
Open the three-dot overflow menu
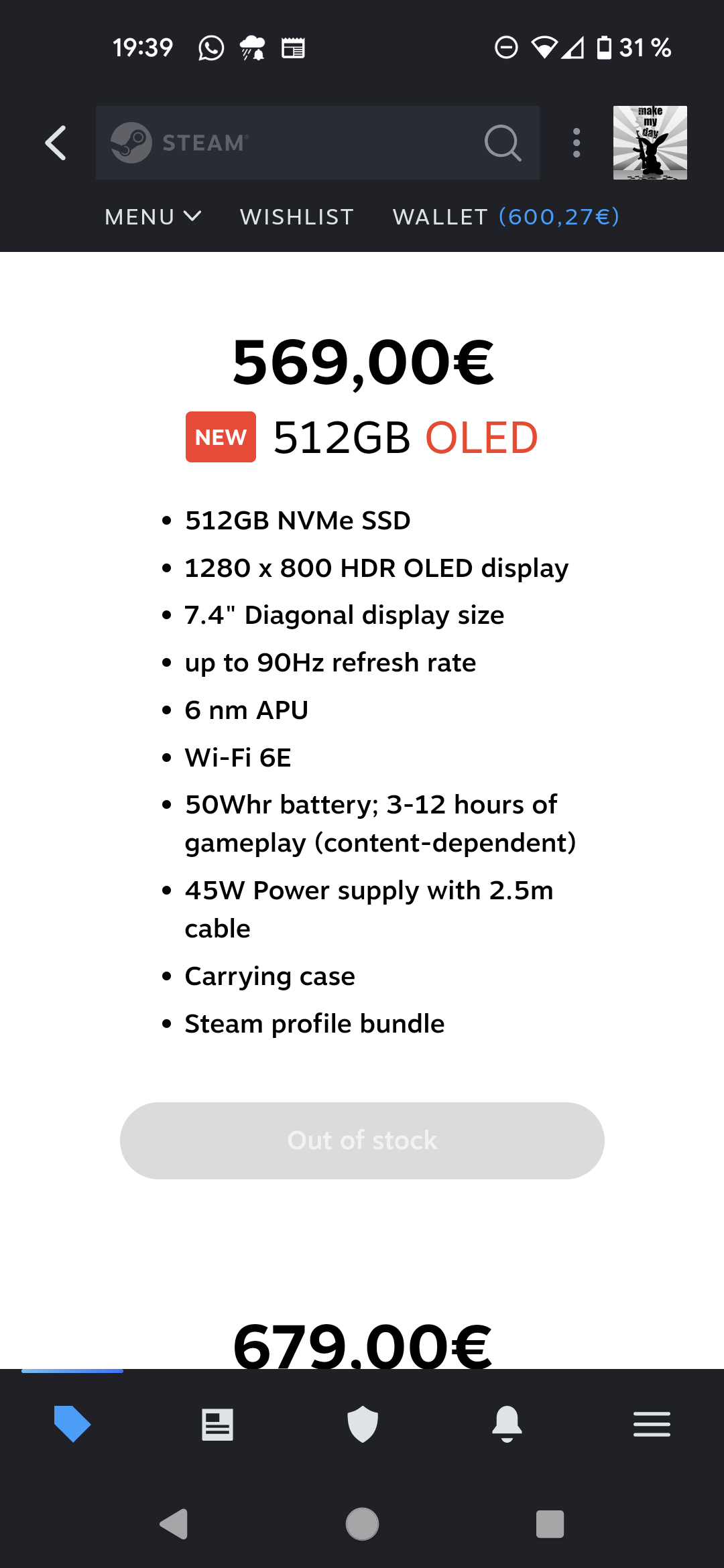click(x=576, y=143)
